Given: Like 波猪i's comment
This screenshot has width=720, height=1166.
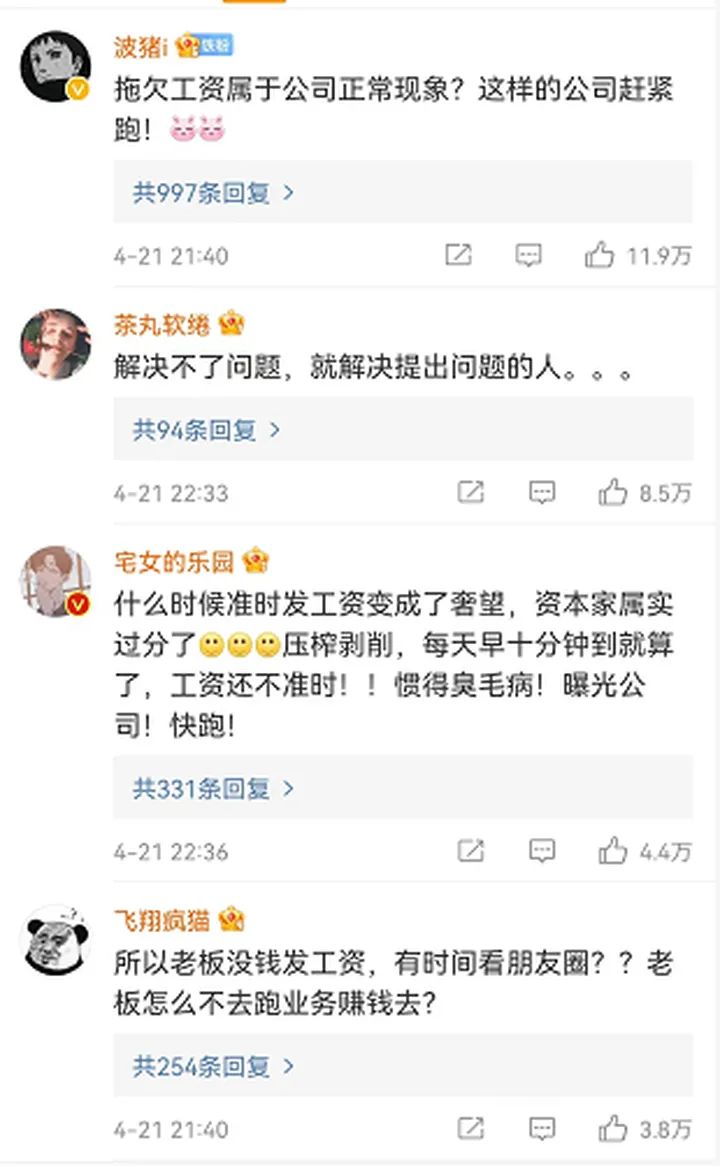Looking at the screenshot, I should click(x=600, y=255).
